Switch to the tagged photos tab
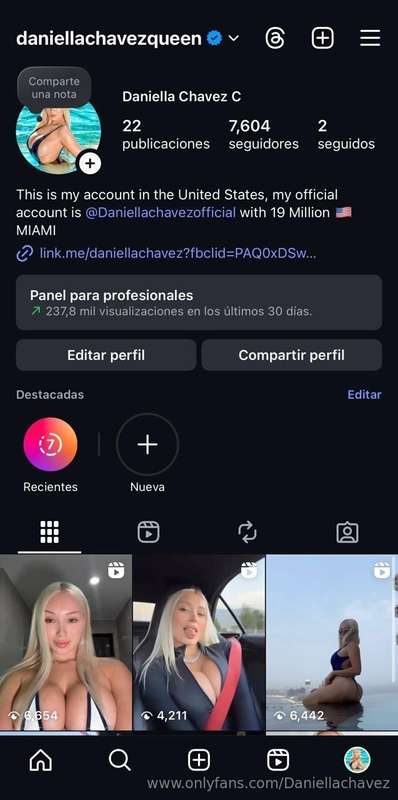The width and height of the screenshot is (398, 800). 347,533
